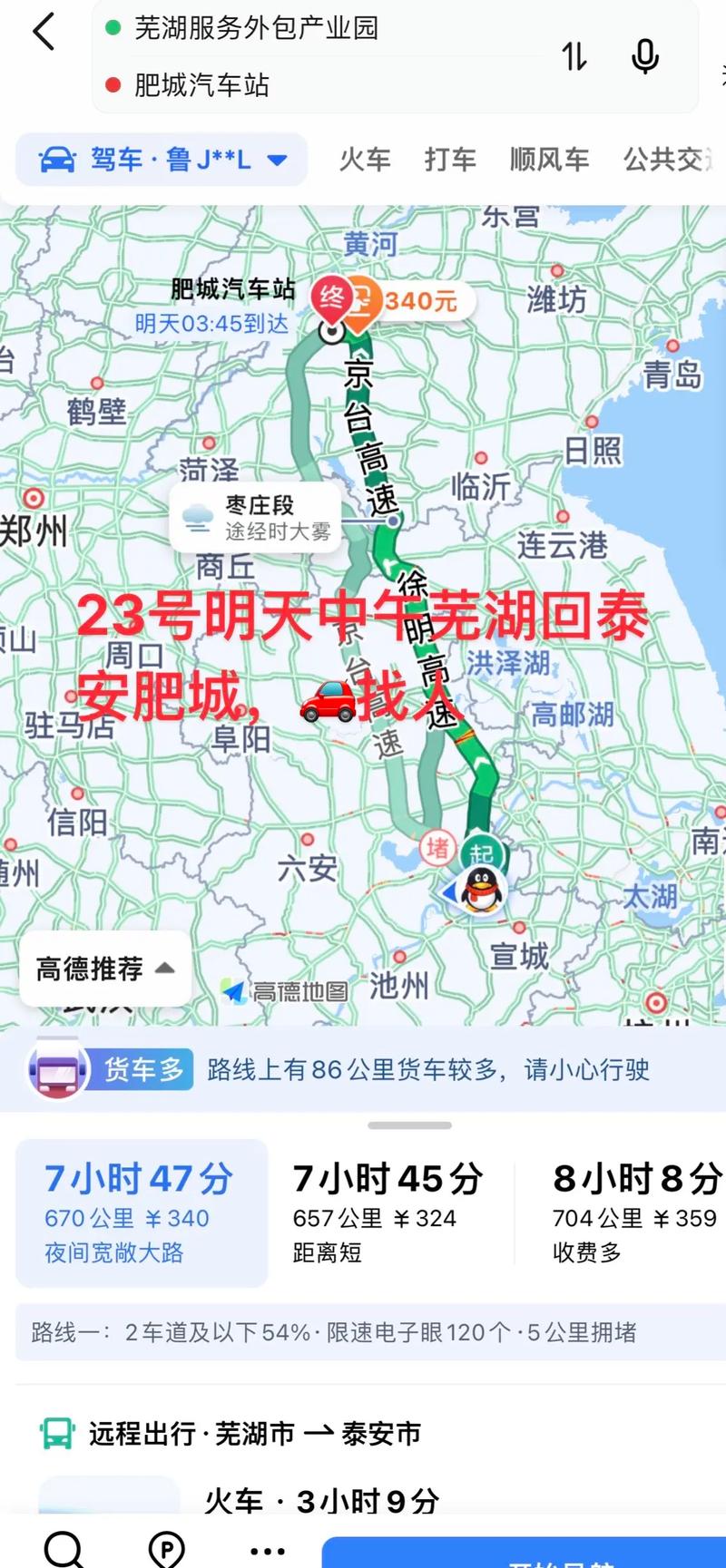View the 枣庄段 fog weather alert
Screen dimensions: 726x1568
click(x=257, y=518)
